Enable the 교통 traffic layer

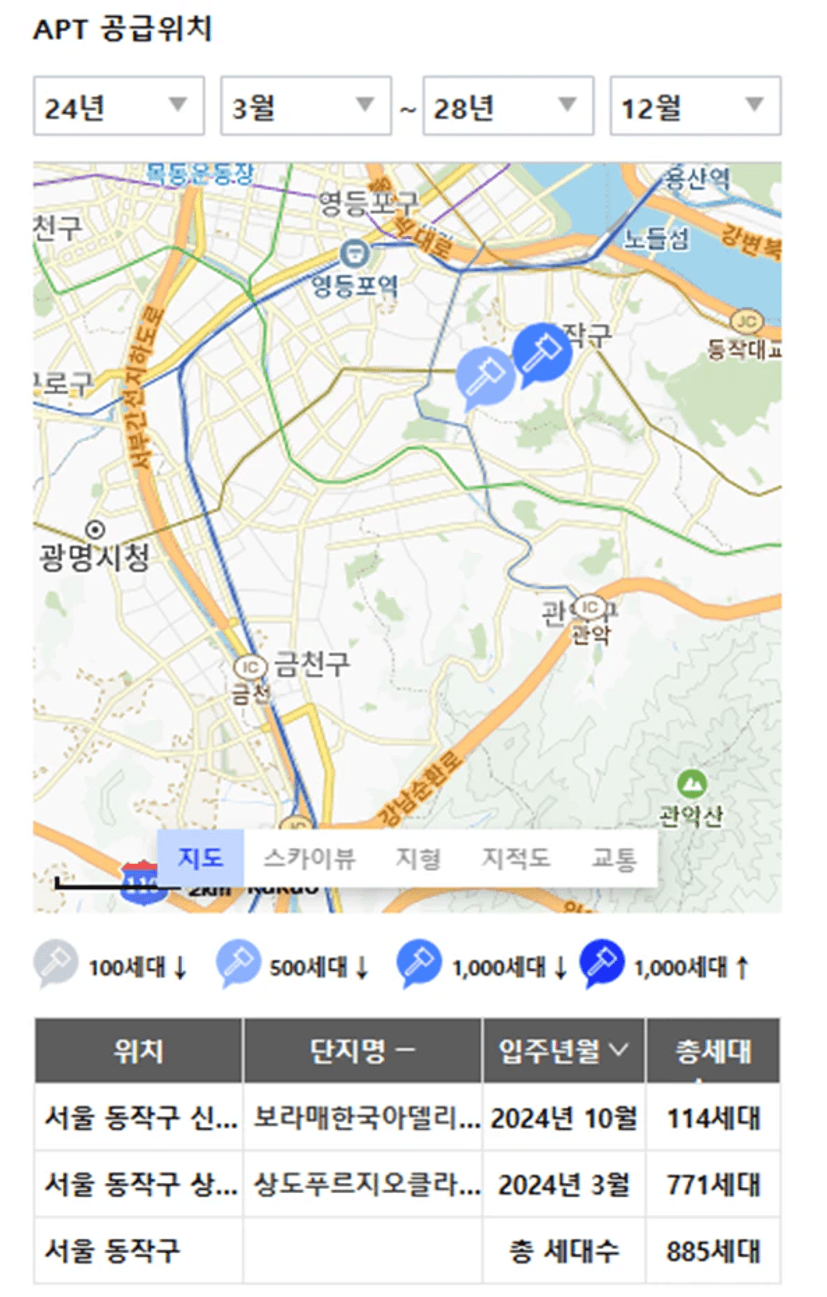point(613,858)
